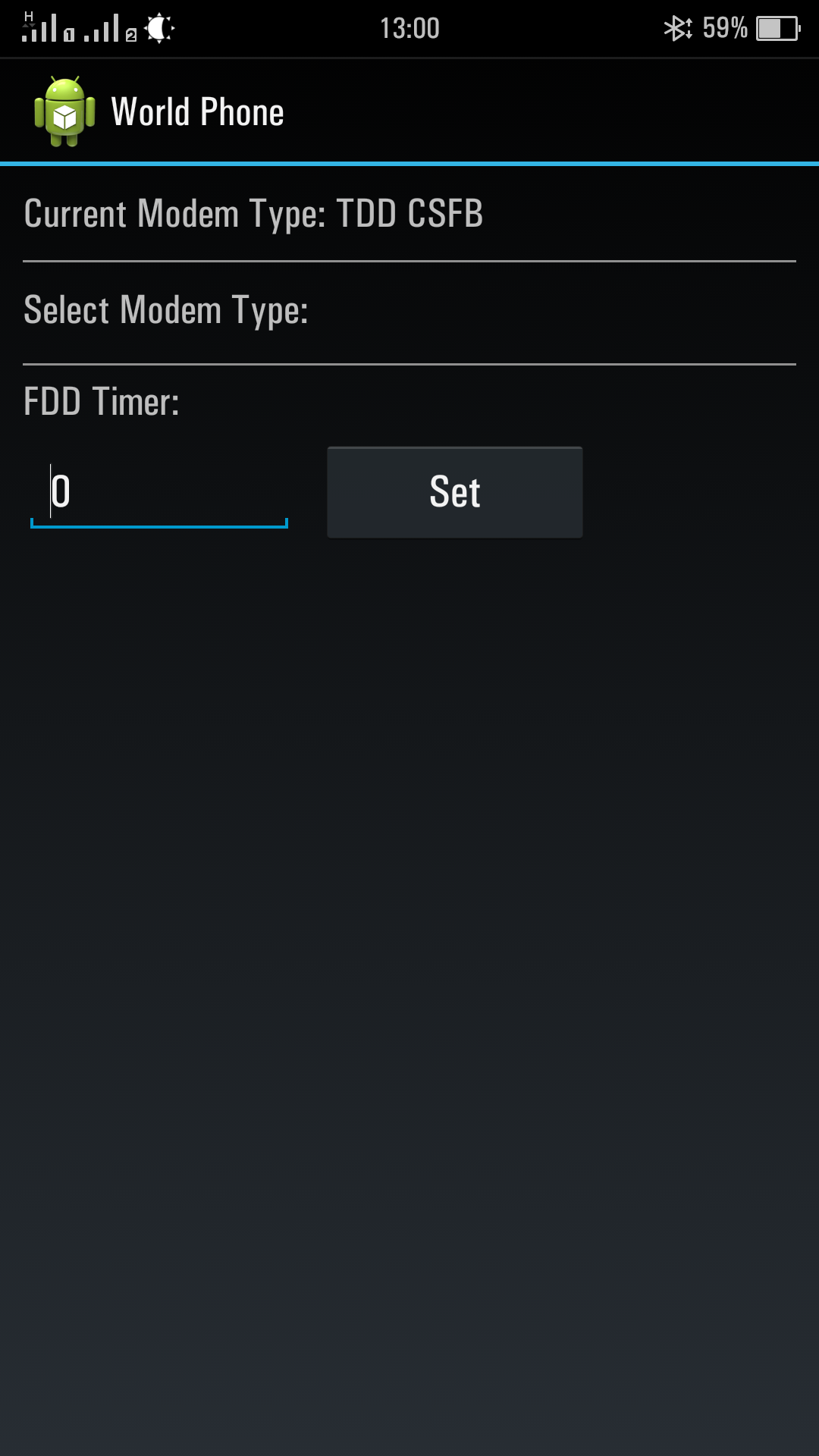Image resolution: width=819 pixels, height=1456 pixels.
Task: Focus the FDD Timer input field
Action: (159, 492)
